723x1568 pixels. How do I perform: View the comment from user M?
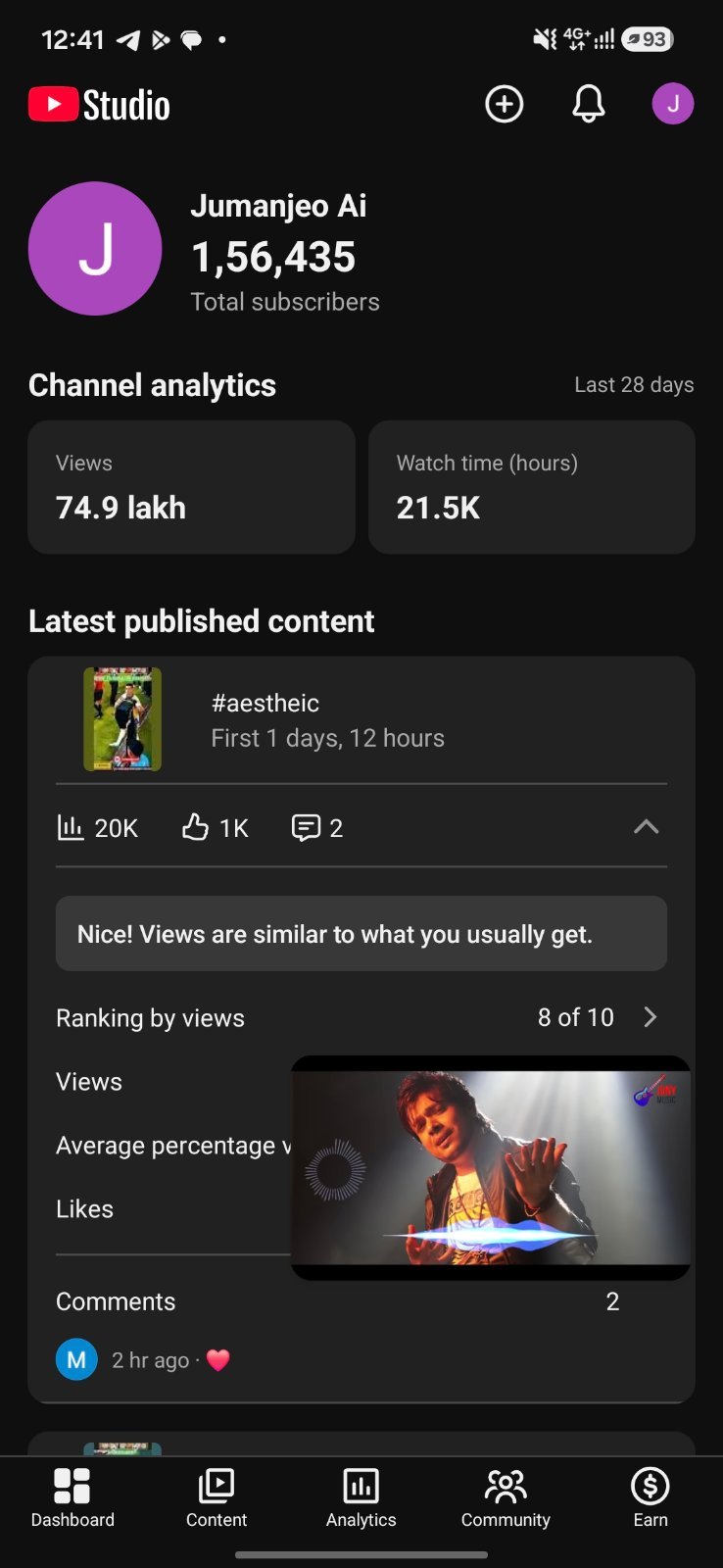143,1360
